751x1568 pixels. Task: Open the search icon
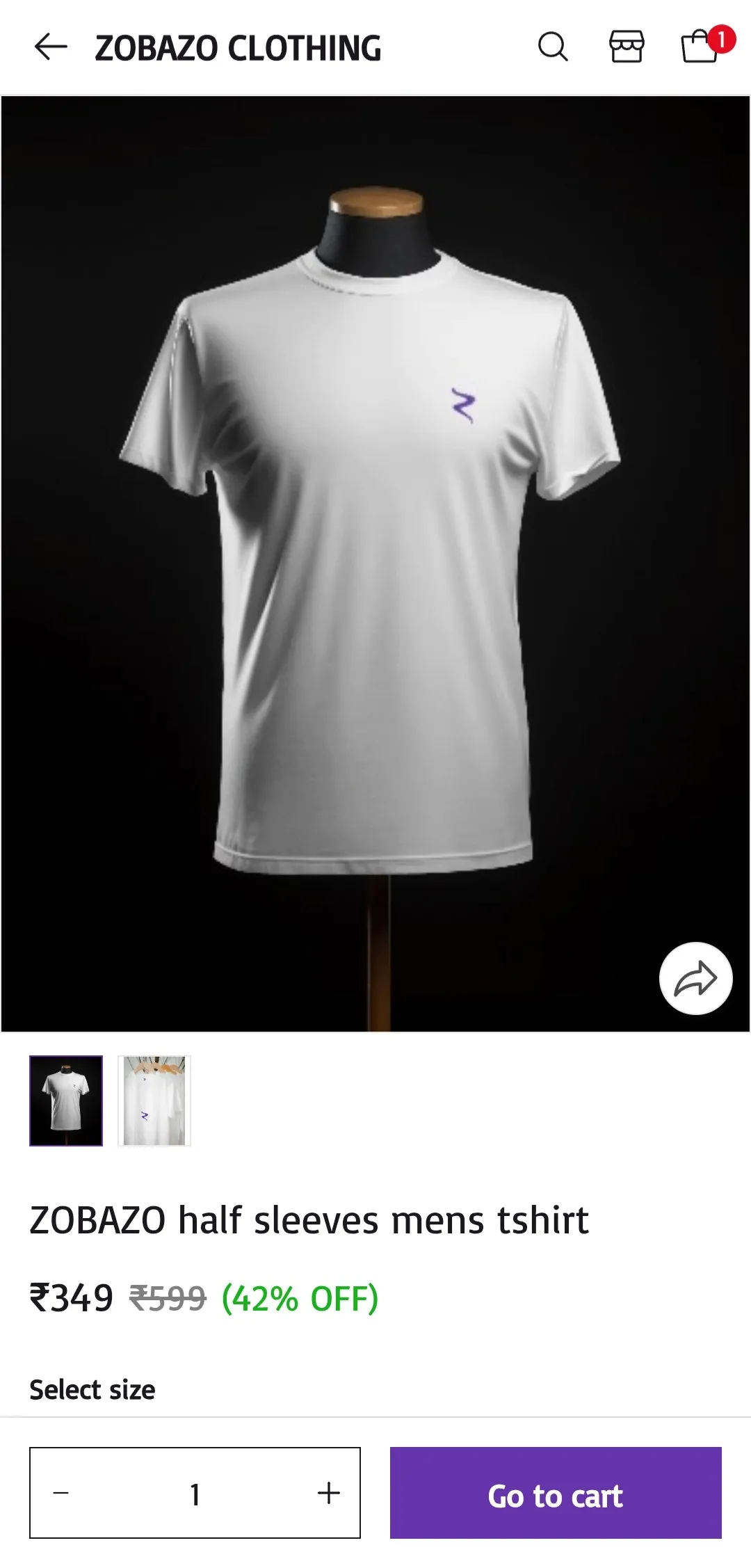553,47
